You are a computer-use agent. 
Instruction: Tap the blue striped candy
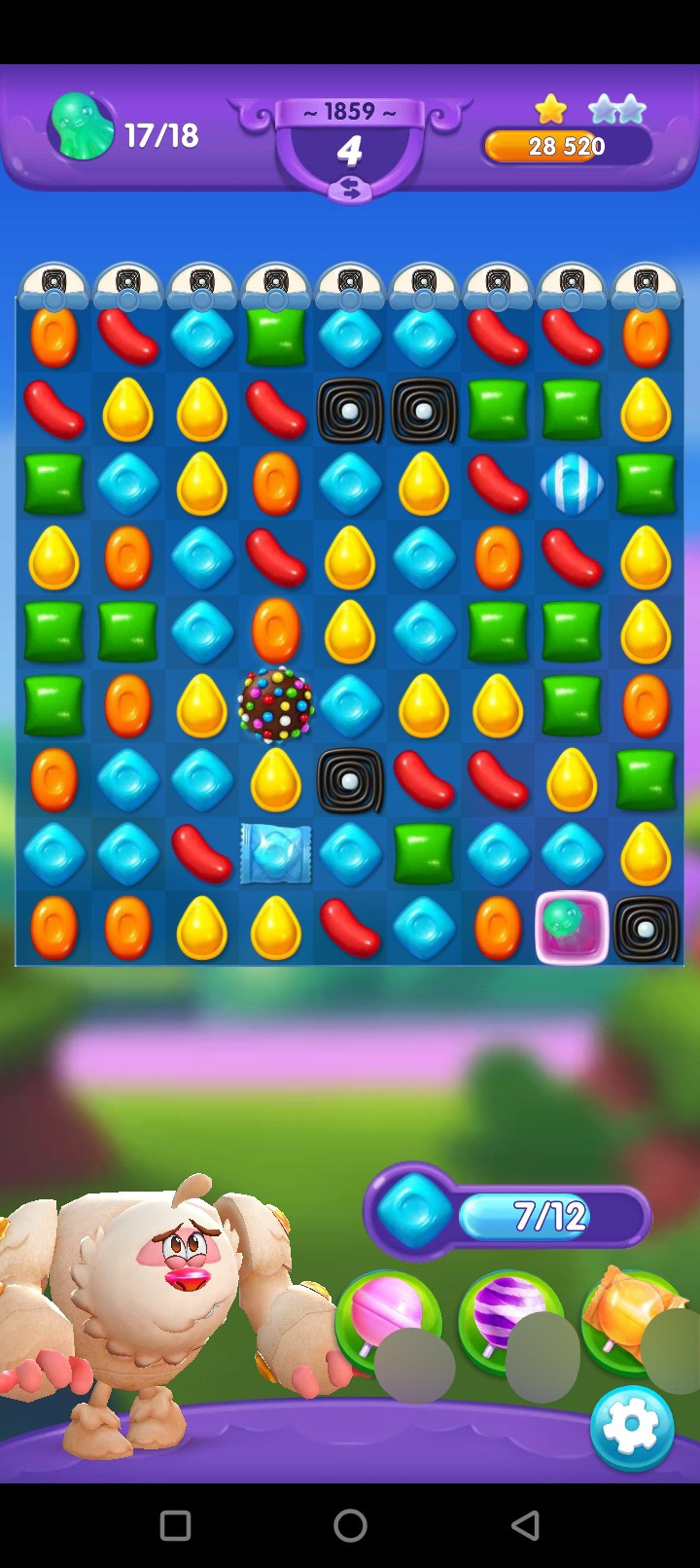pyautogui.click(x=572, y=482)
